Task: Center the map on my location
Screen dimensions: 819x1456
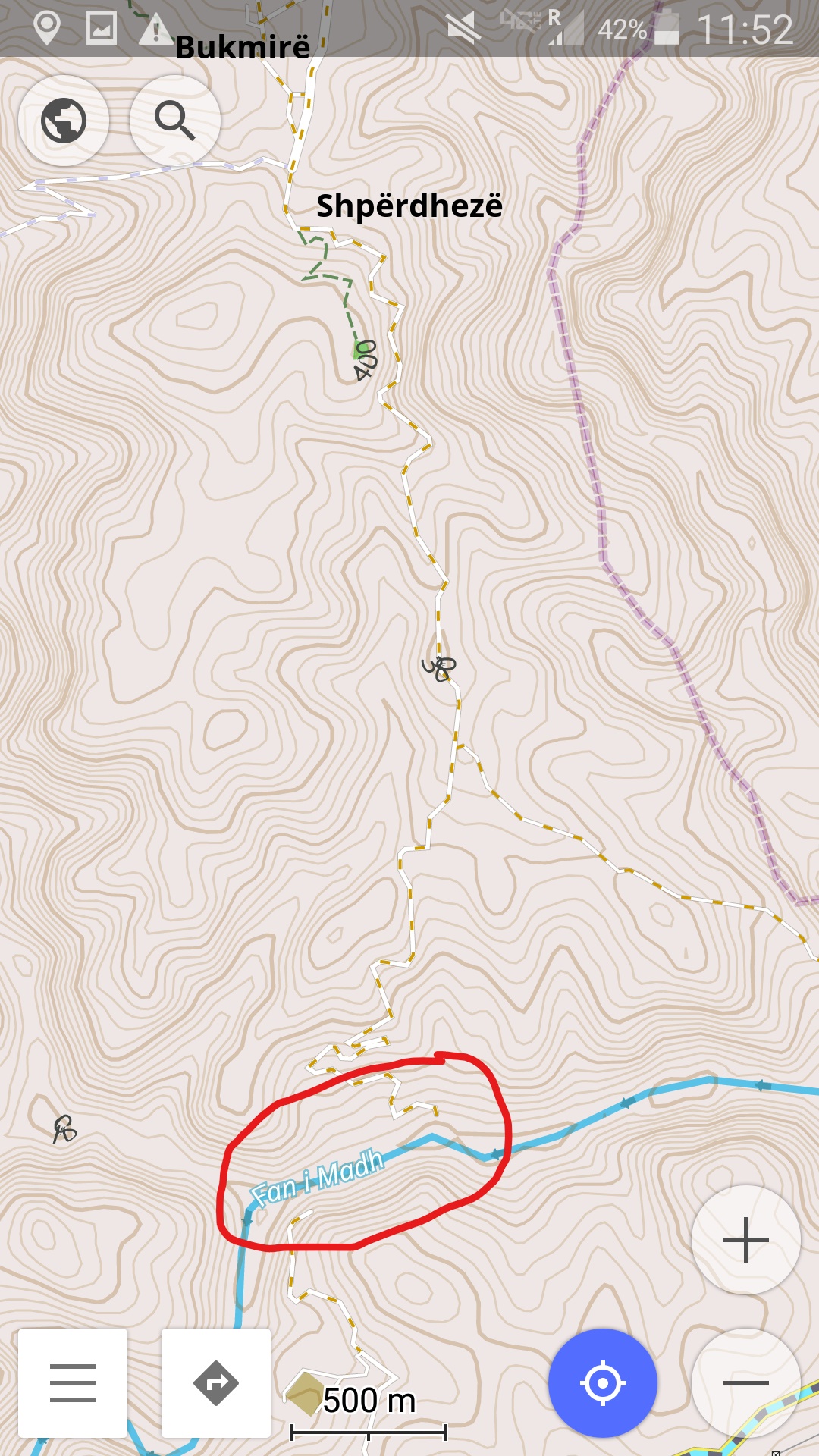Action: coord(603,1382)
